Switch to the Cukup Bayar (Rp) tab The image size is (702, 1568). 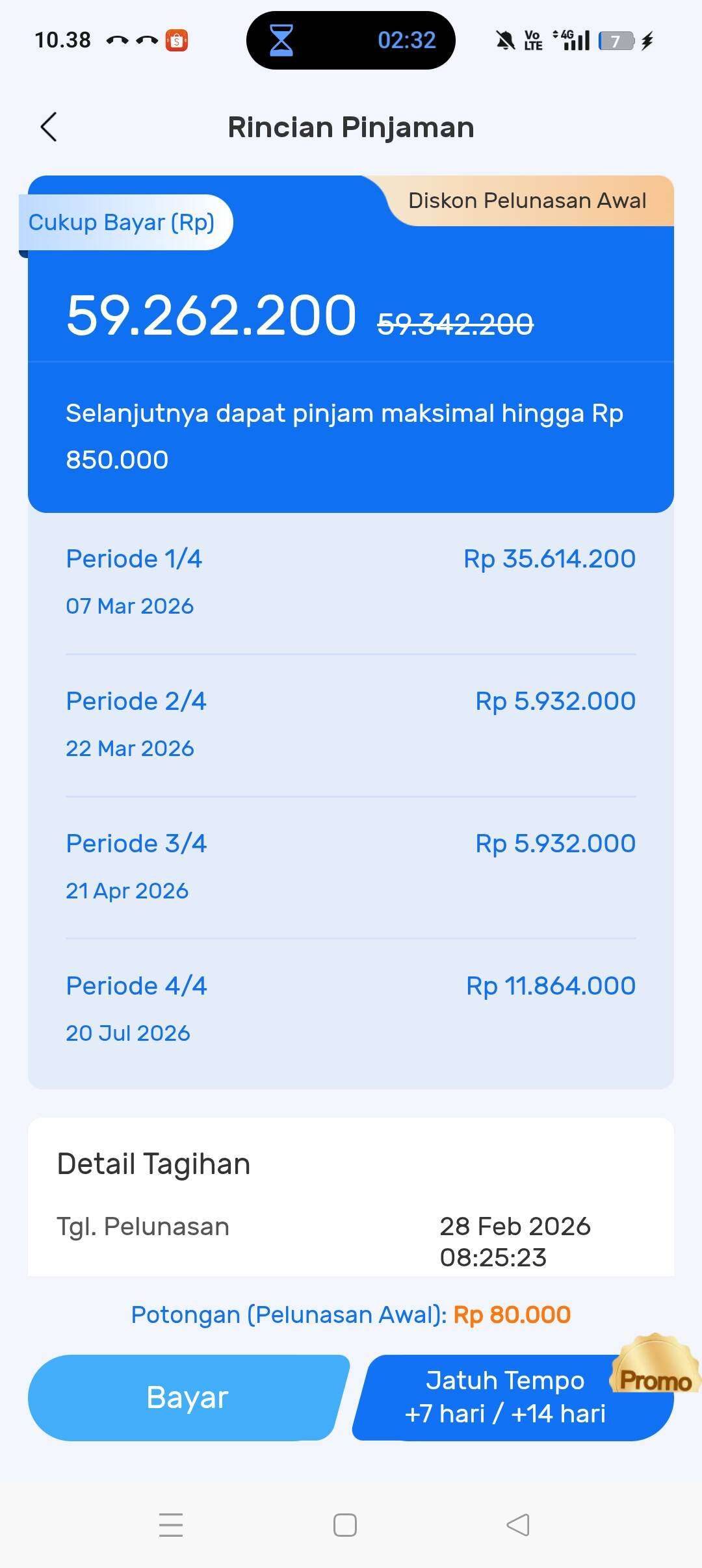pos(122,222)
